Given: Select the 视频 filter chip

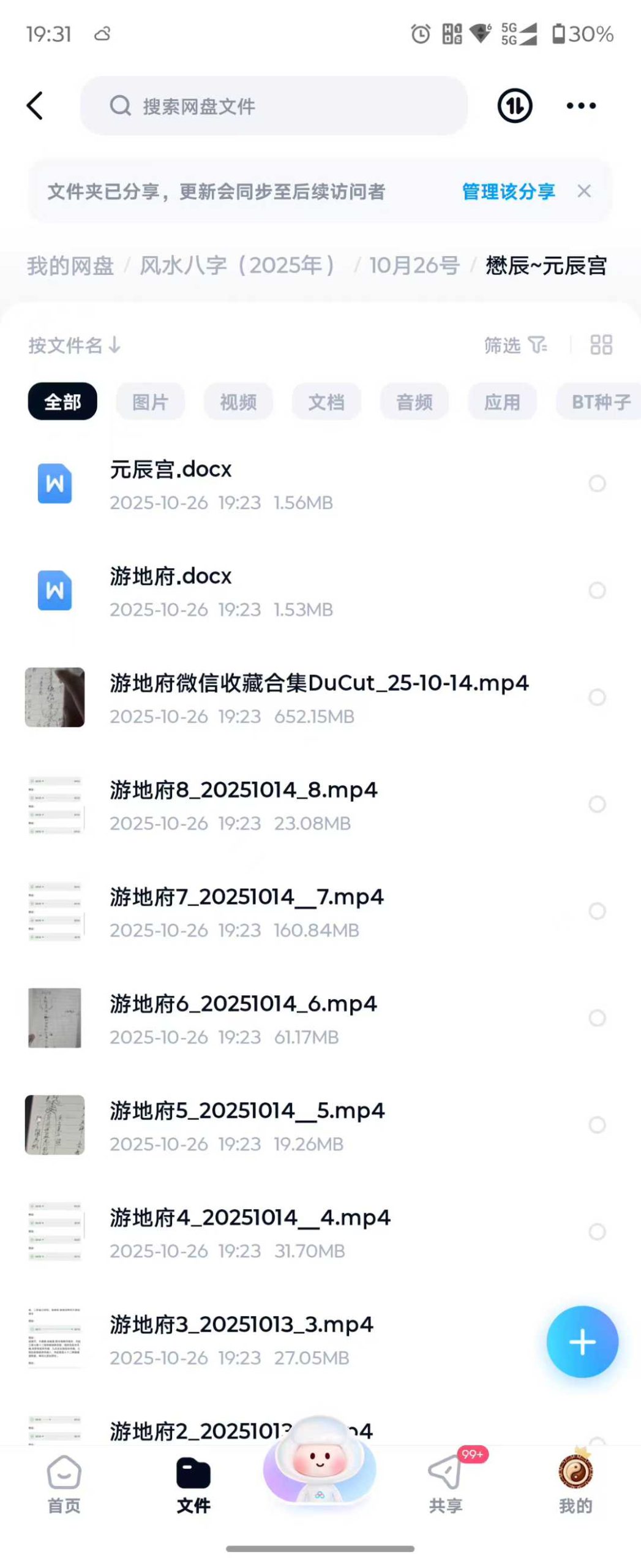Looking at the screenshot, I should pos(238,402).
